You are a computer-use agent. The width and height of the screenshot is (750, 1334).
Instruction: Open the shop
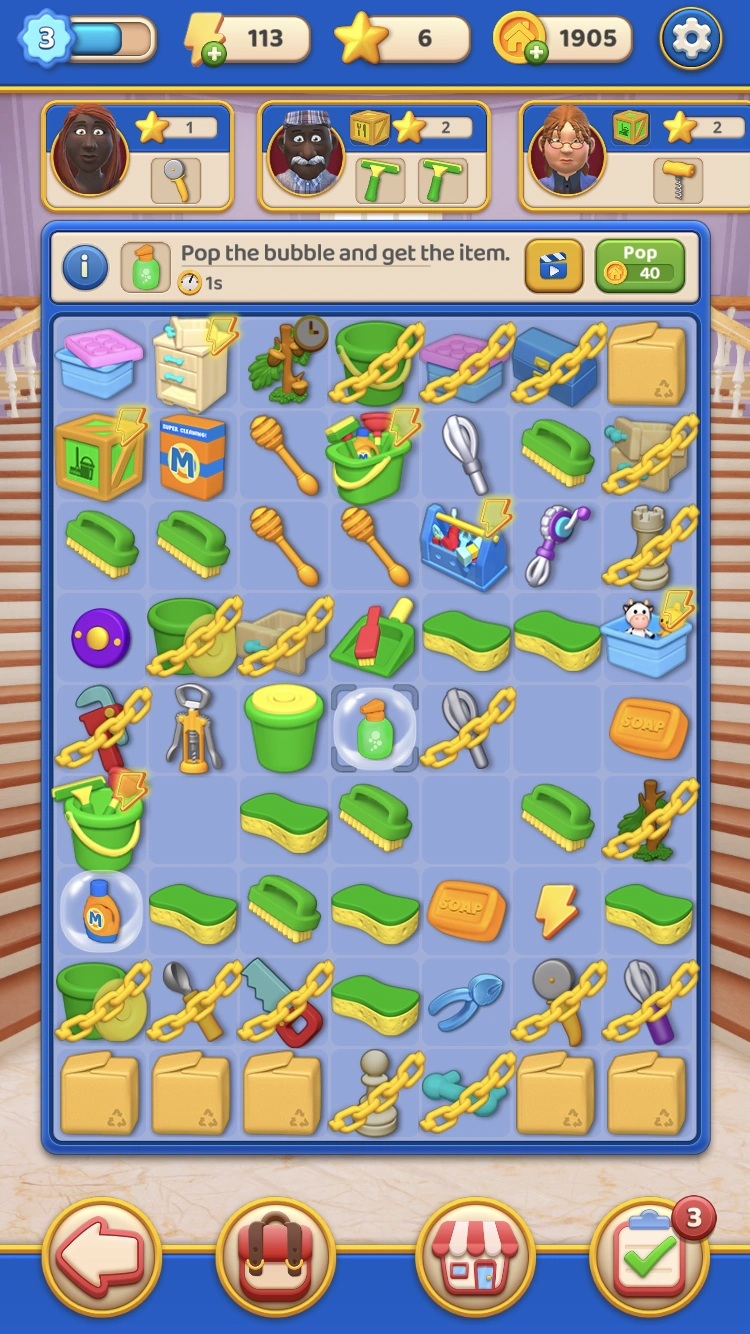475,1256
